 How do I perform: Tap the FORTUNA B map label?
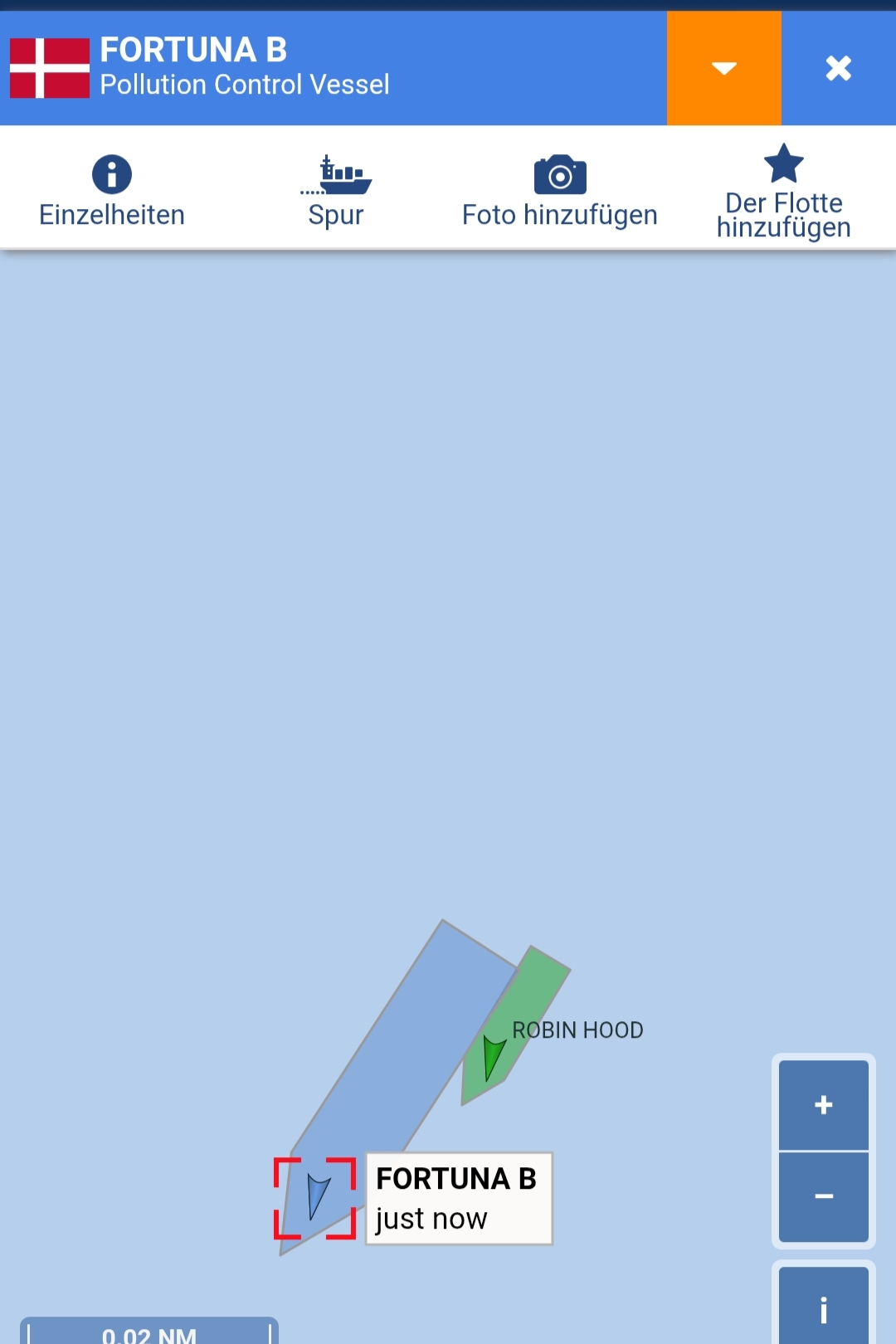click(458, 1198)
